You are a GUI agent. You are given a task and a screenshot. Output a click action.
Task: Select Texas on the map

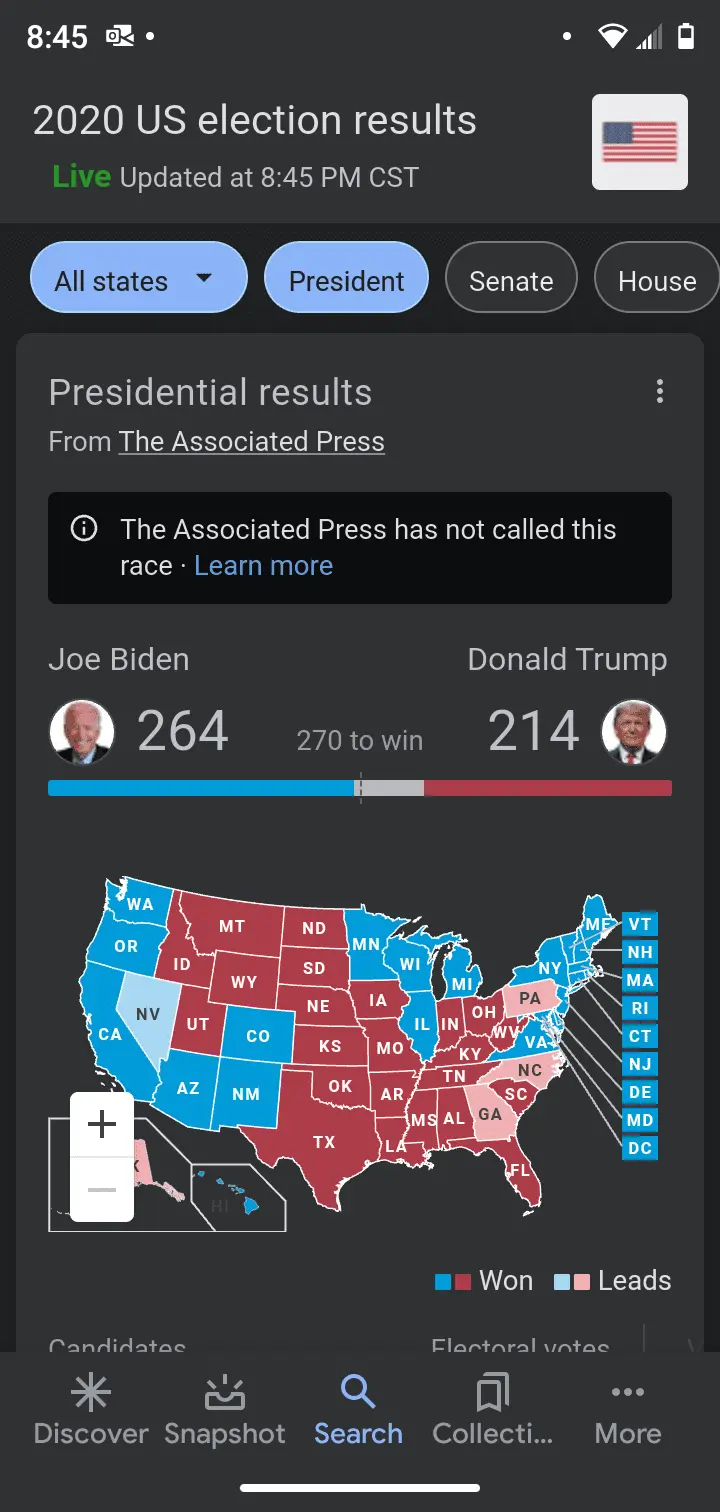coord(323,1142)
